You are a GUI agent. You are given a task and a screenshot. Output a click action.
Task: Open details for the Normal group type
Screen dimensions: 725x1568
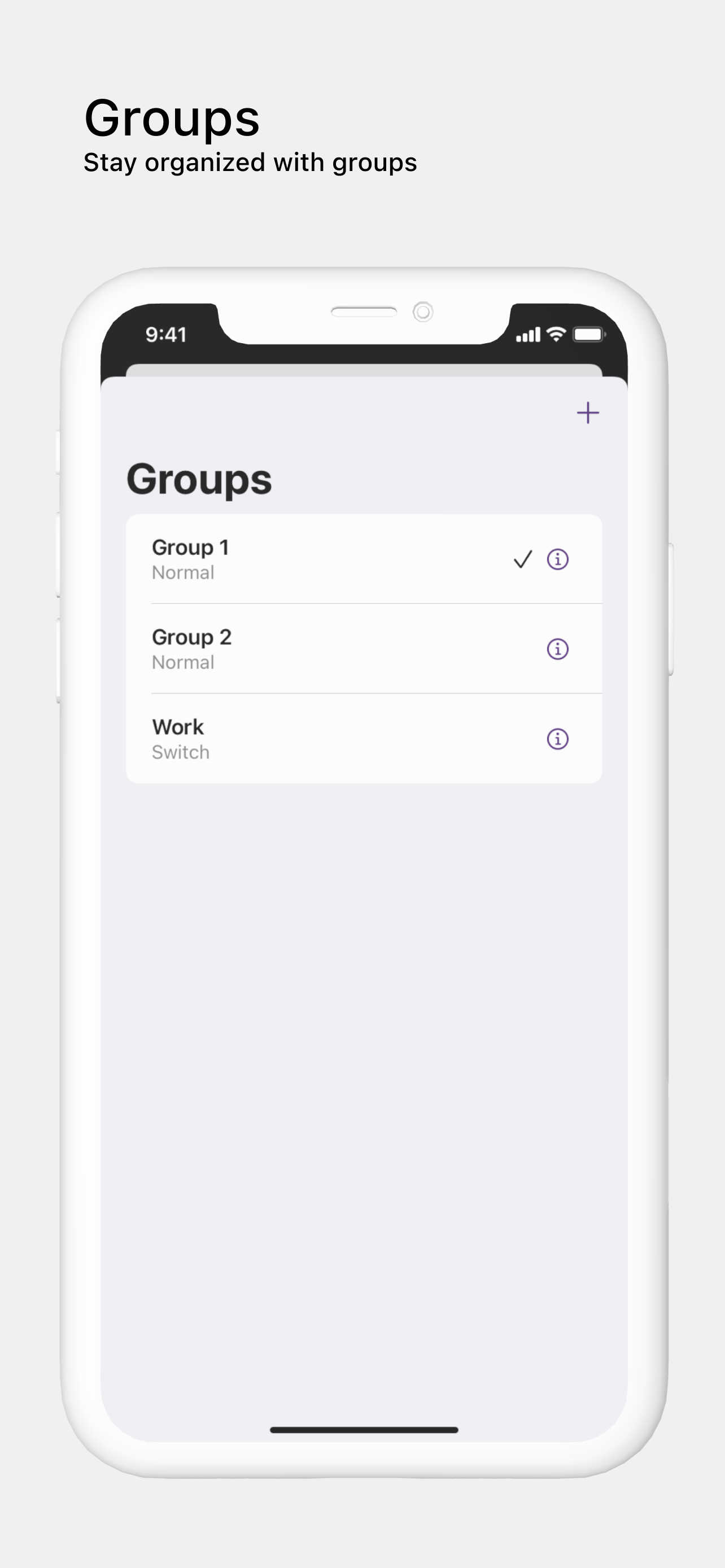tap(182, 572)
